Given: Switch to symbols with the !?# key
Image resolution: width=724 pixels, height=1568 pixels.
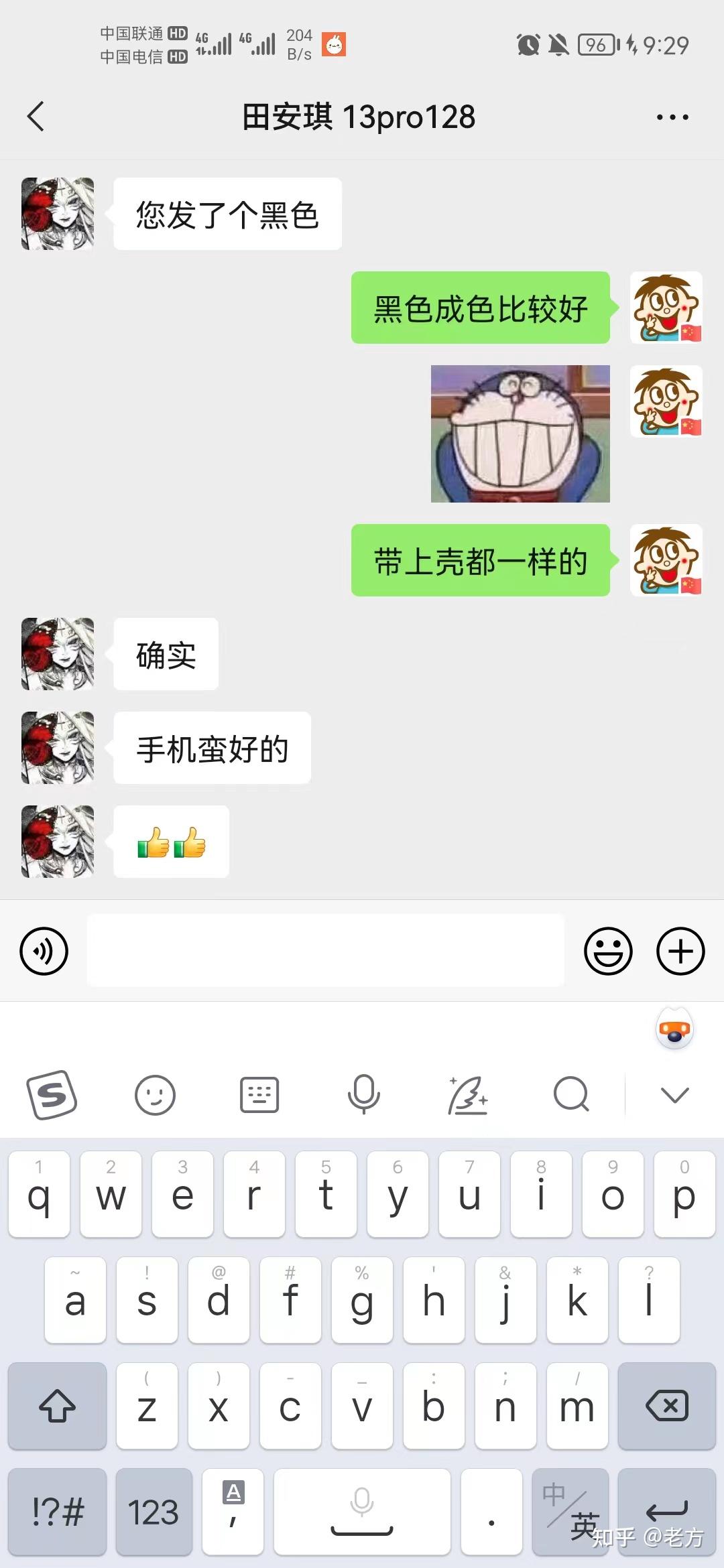Looking at the screenshot, I should click(57, 1512).
